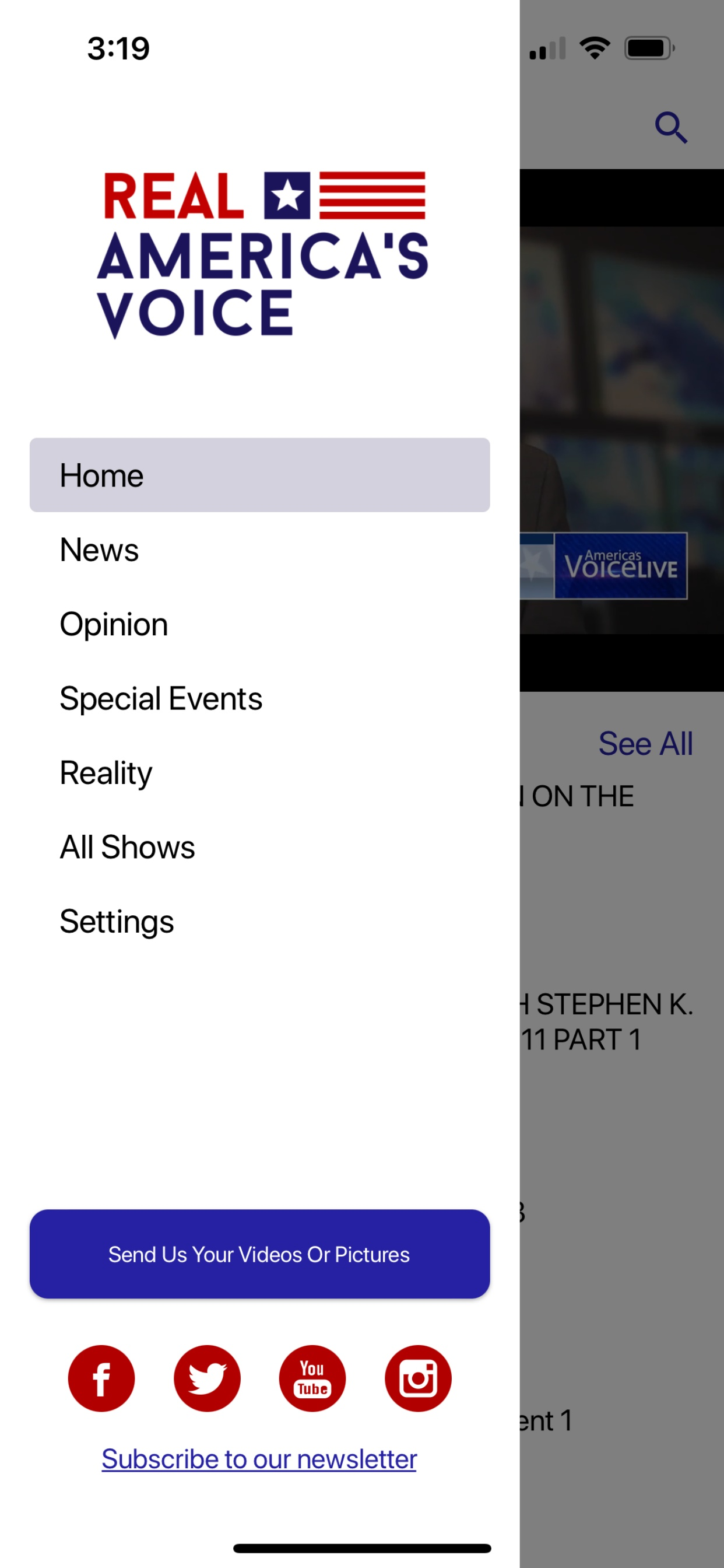Open the Special Events section
This screenshot has width=724, height=1568.
tap(161, 698)
